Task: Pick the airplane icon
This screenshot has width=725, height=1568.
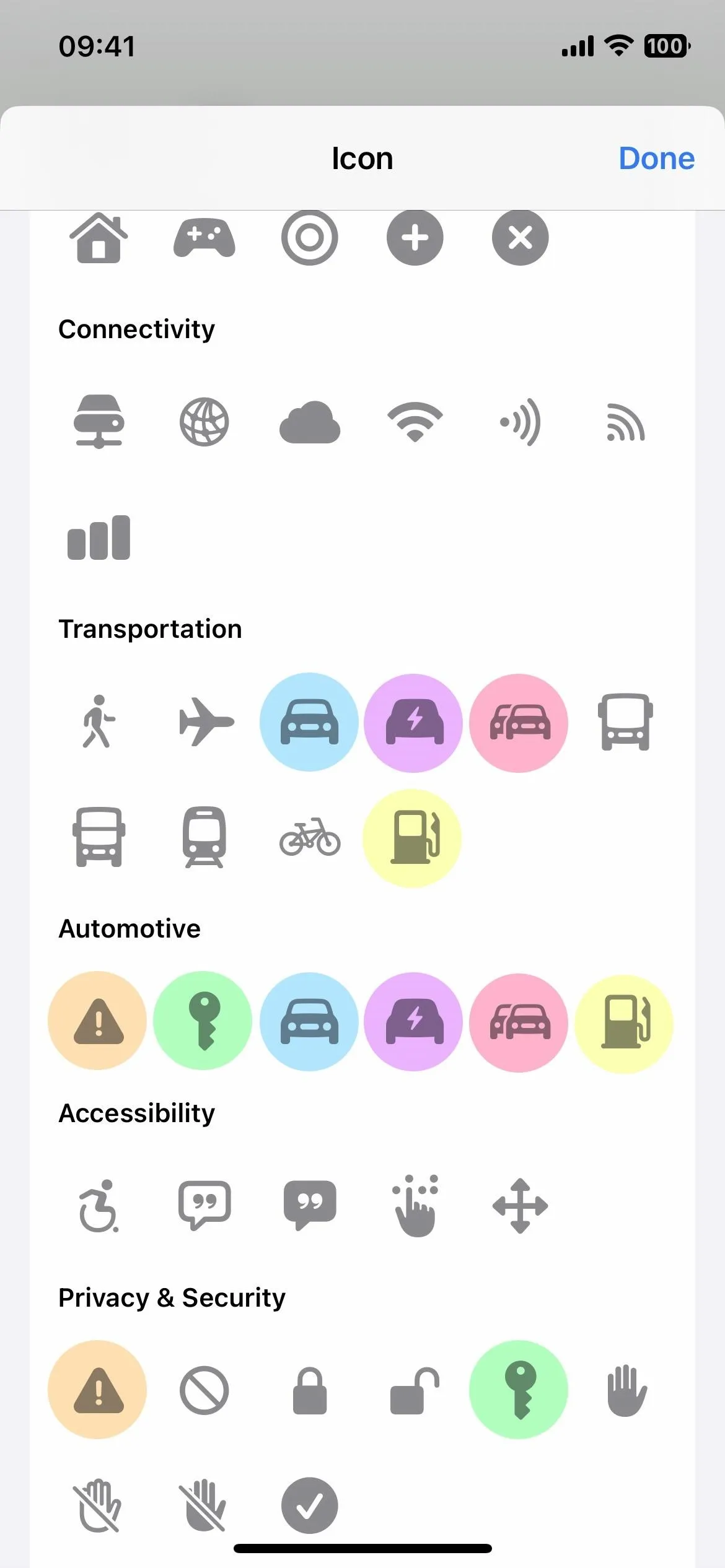Action: pyautogui.click(x=206, y=722)
